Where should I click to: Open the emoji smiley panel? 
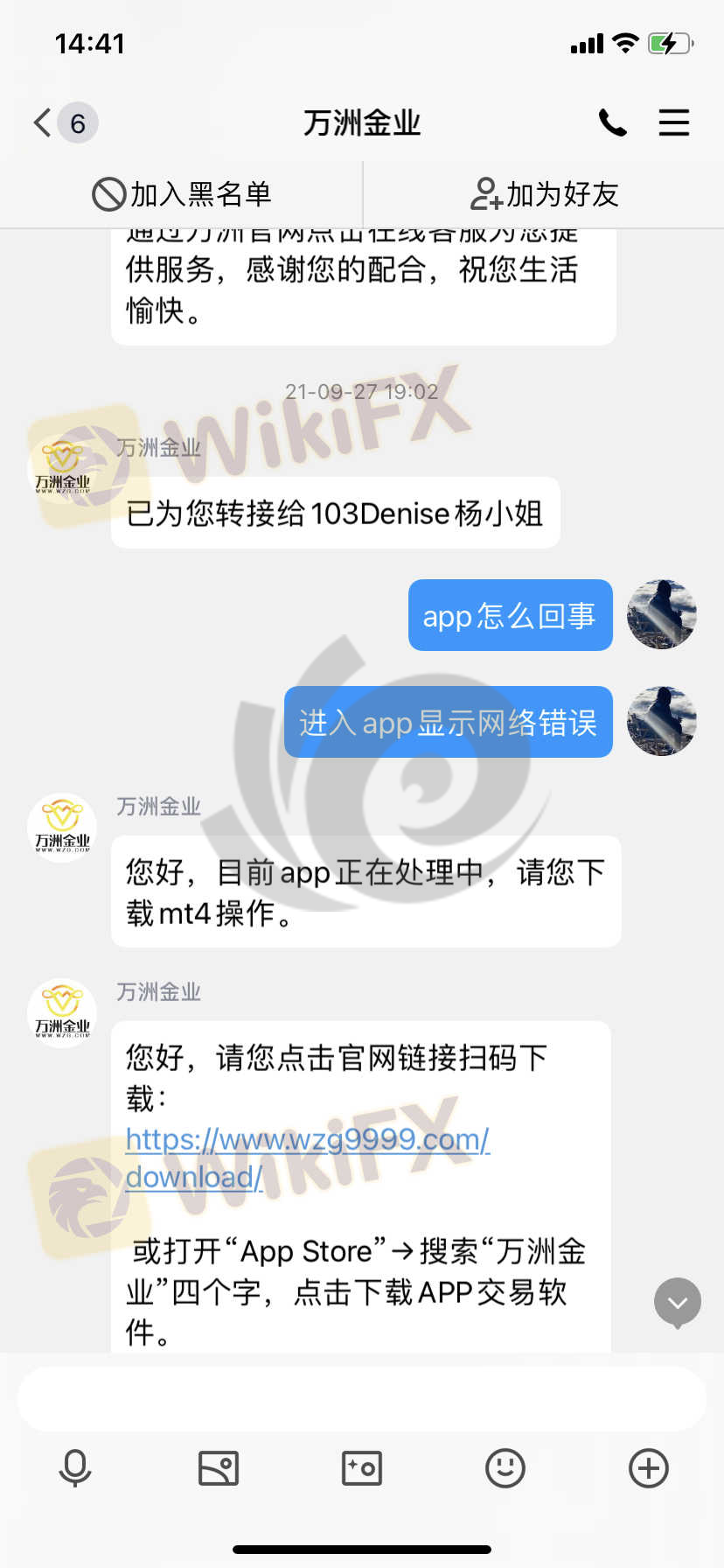[x=505, y=1467]
